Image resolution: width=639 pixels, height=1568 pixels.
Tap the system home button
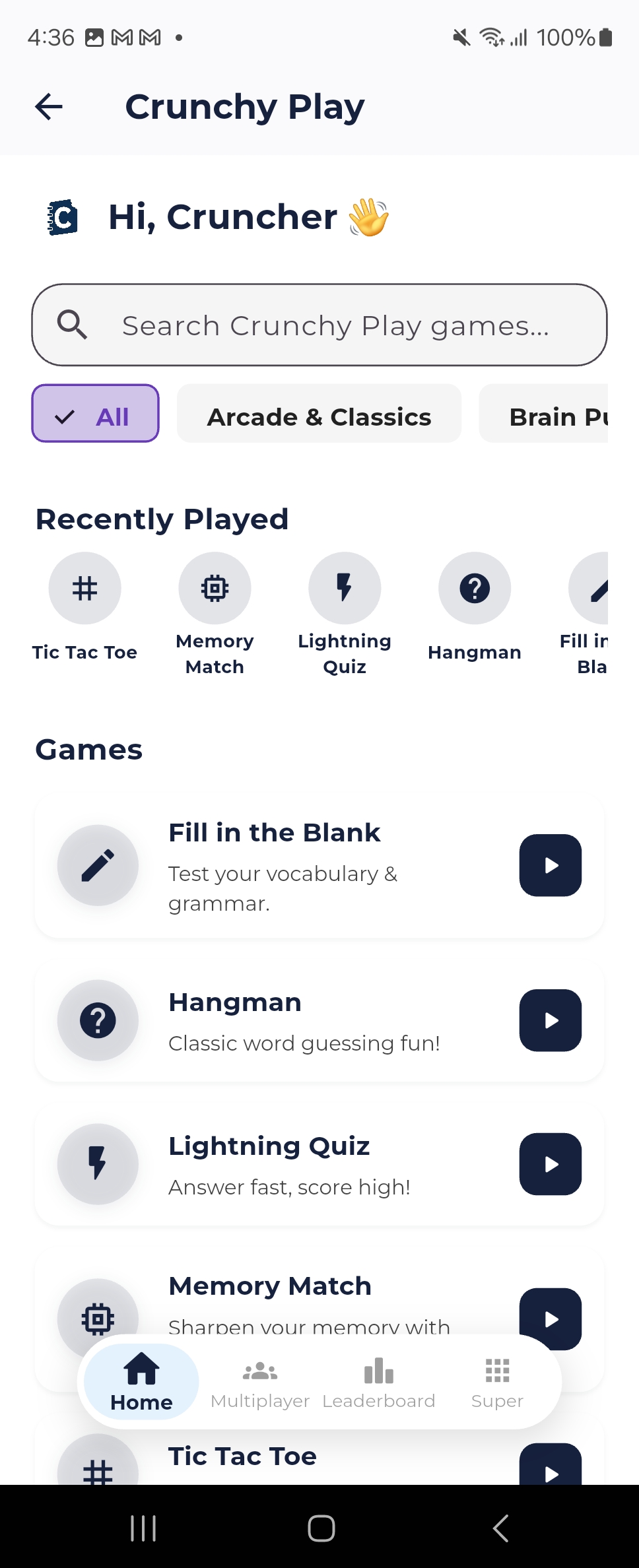[321, 1528]
